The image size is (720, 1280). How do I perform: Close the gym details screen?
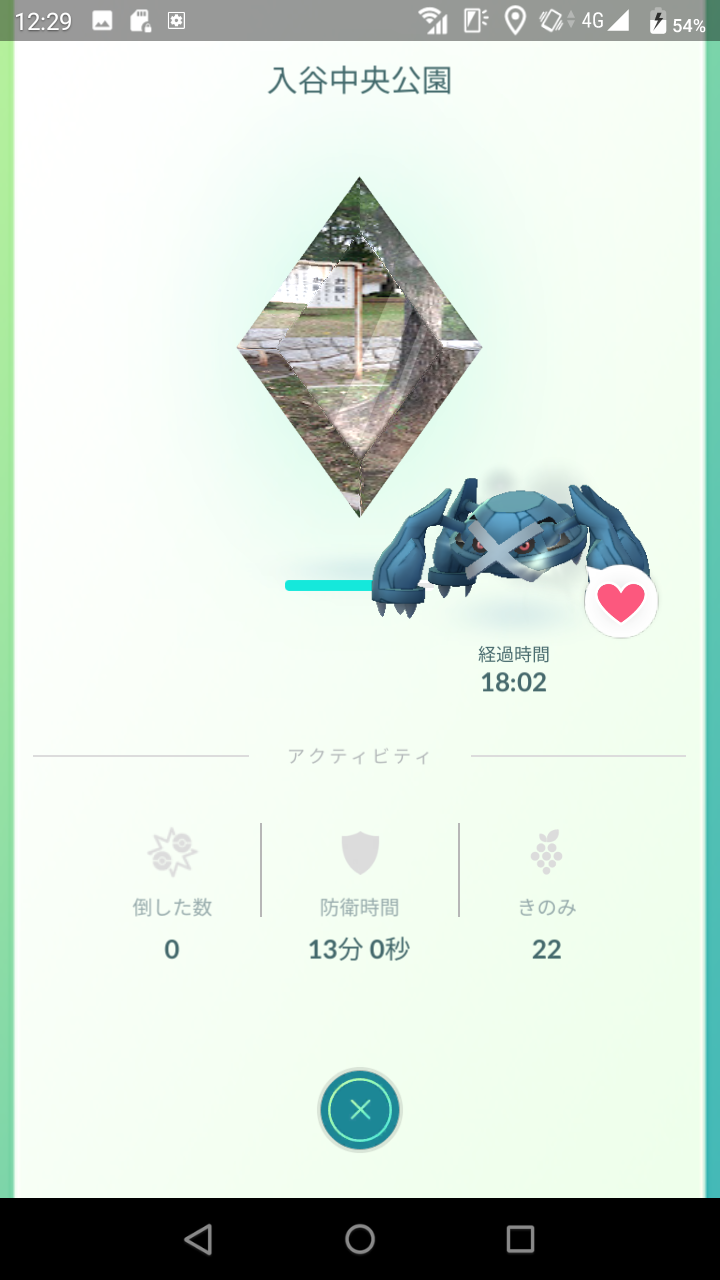(360, 1110)
